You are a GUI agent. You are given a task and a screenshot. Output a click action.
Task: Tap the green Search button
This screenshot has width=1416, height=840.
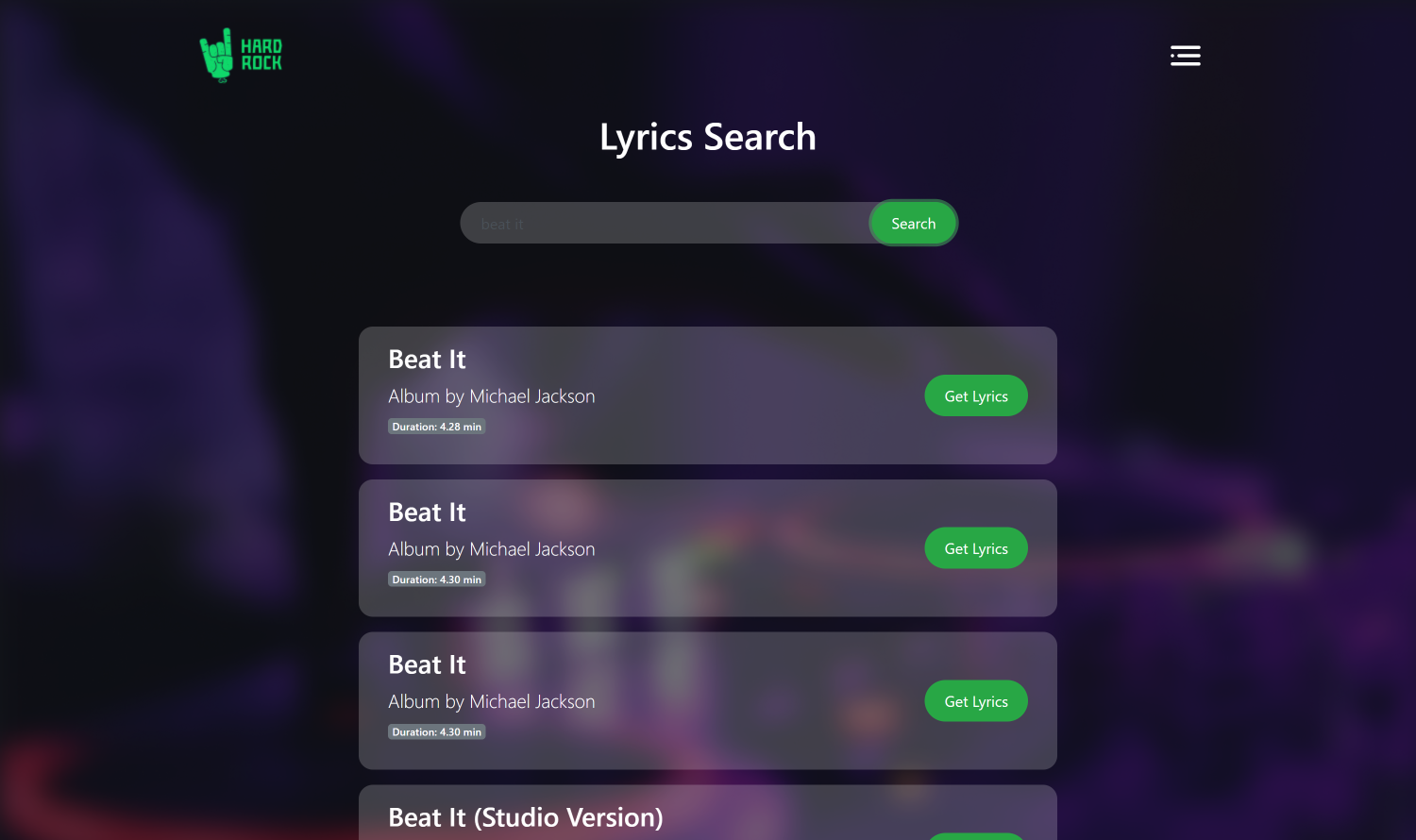913,224
